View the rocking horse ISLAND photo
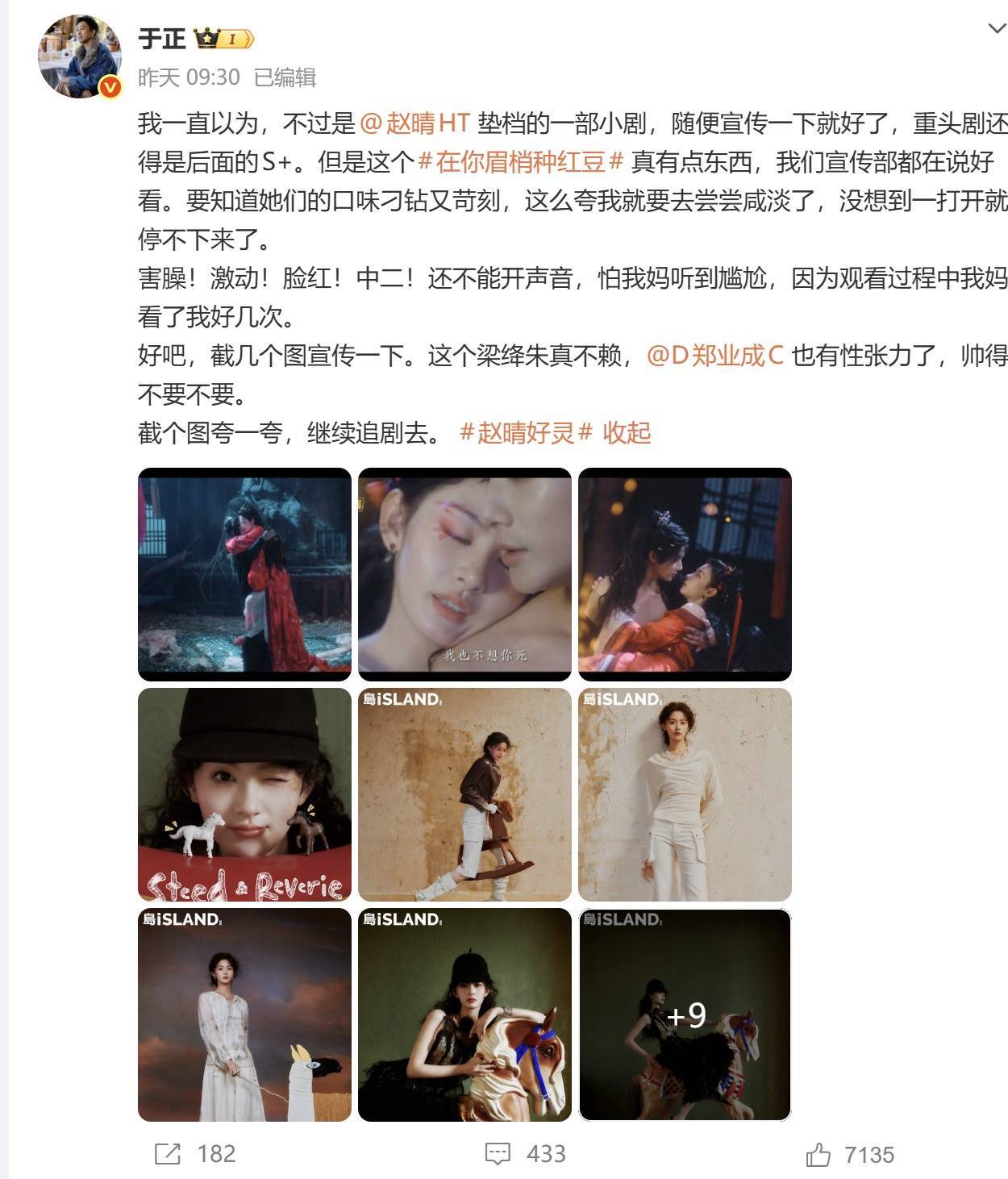The width and height of the screenshot is (1008, 1179). [x=464, y=794]
